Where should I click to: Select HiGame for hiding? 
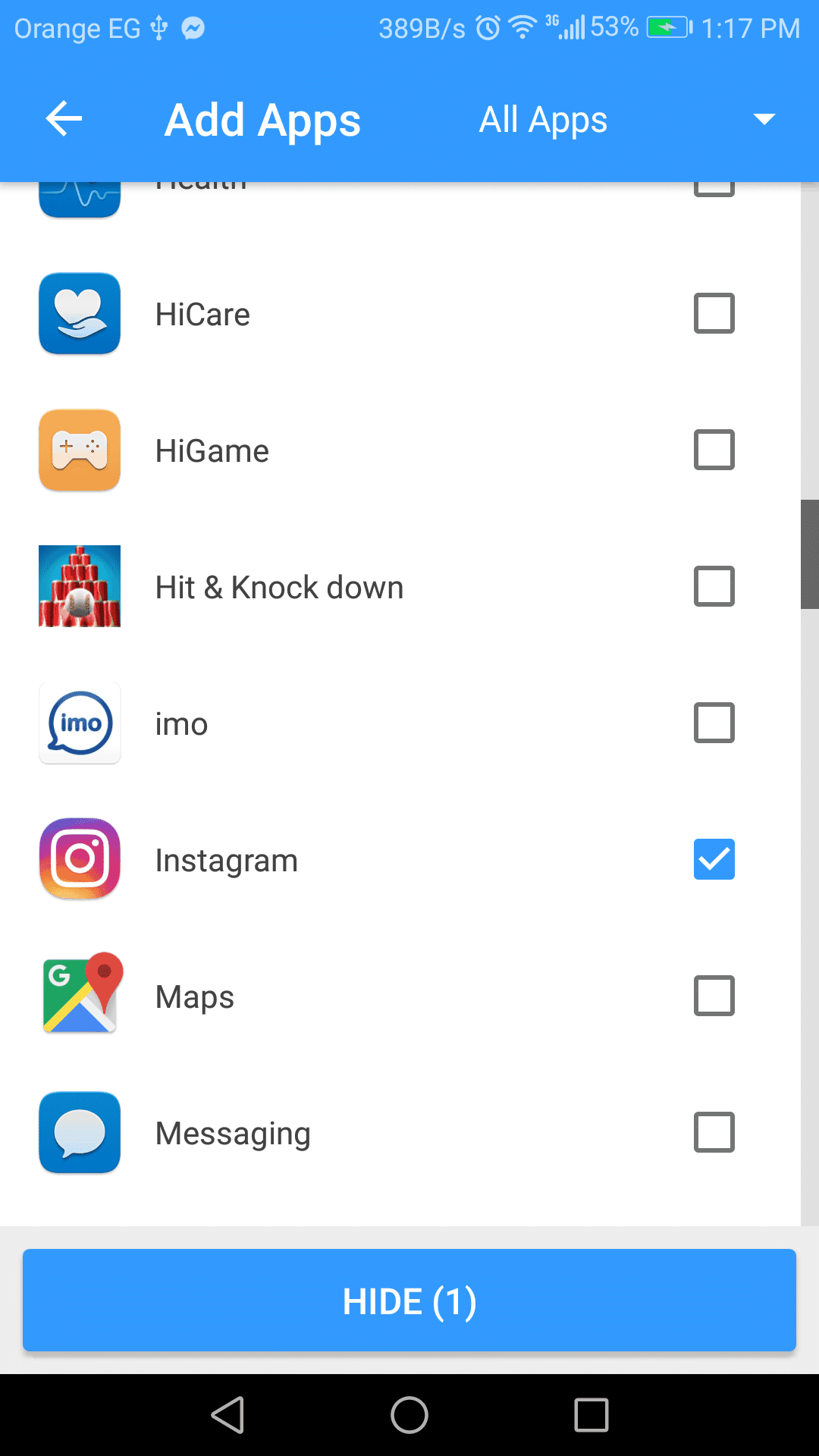714,450
